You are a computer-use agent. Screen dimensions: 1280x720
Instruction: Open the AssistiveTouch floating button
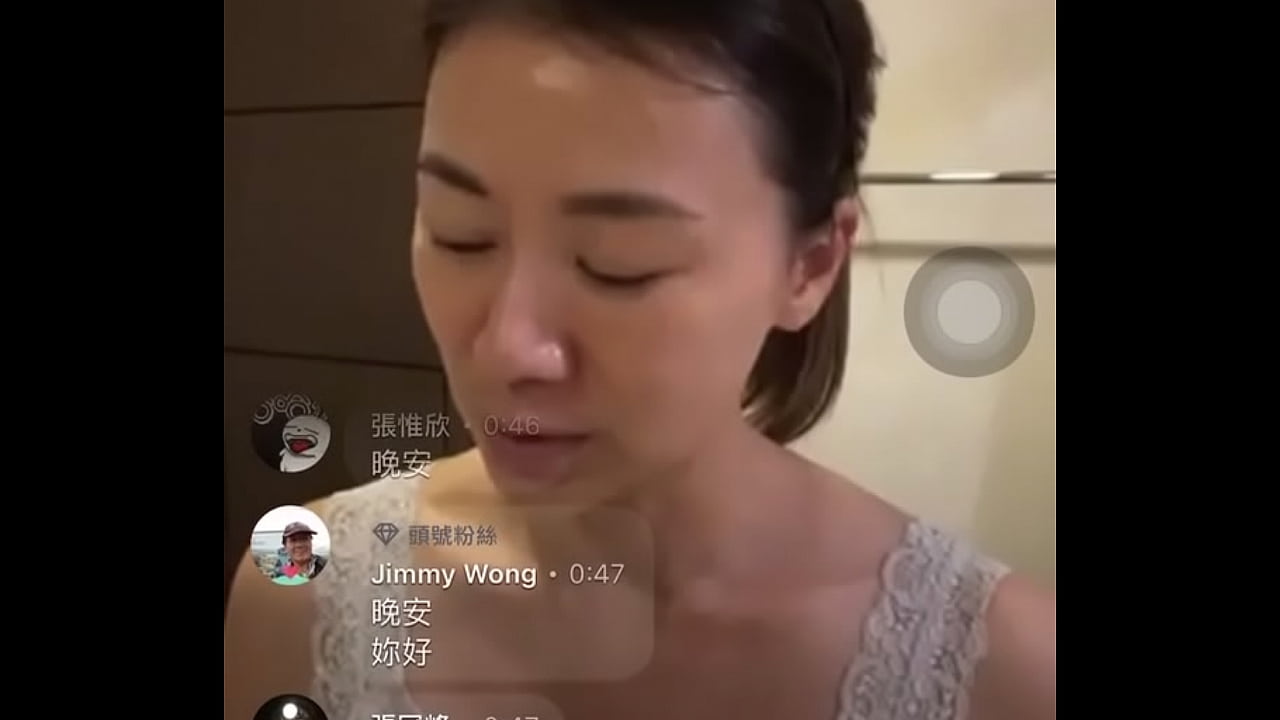click(969, 312)
